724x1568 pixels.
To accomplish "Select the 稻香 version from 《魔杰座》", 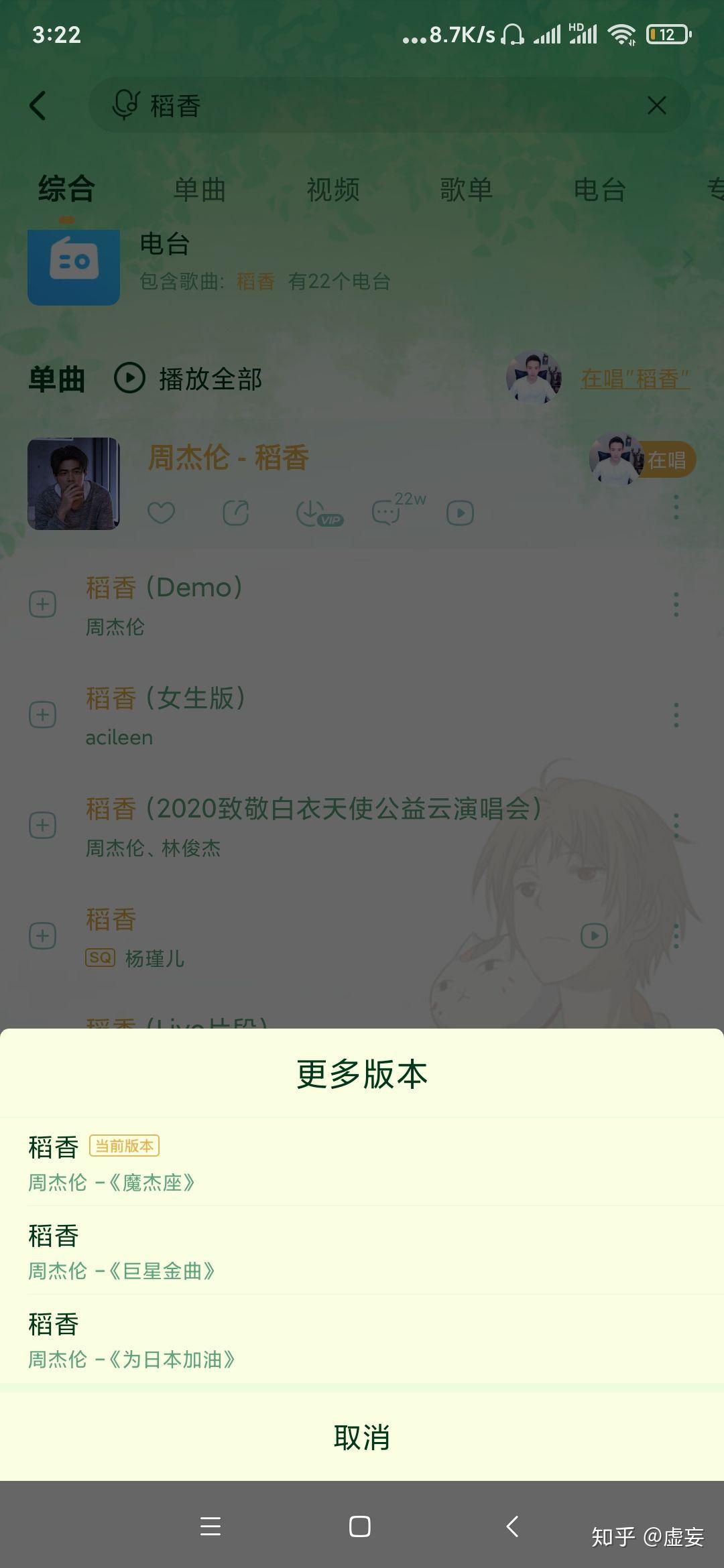I will (x=362, y=1163).
